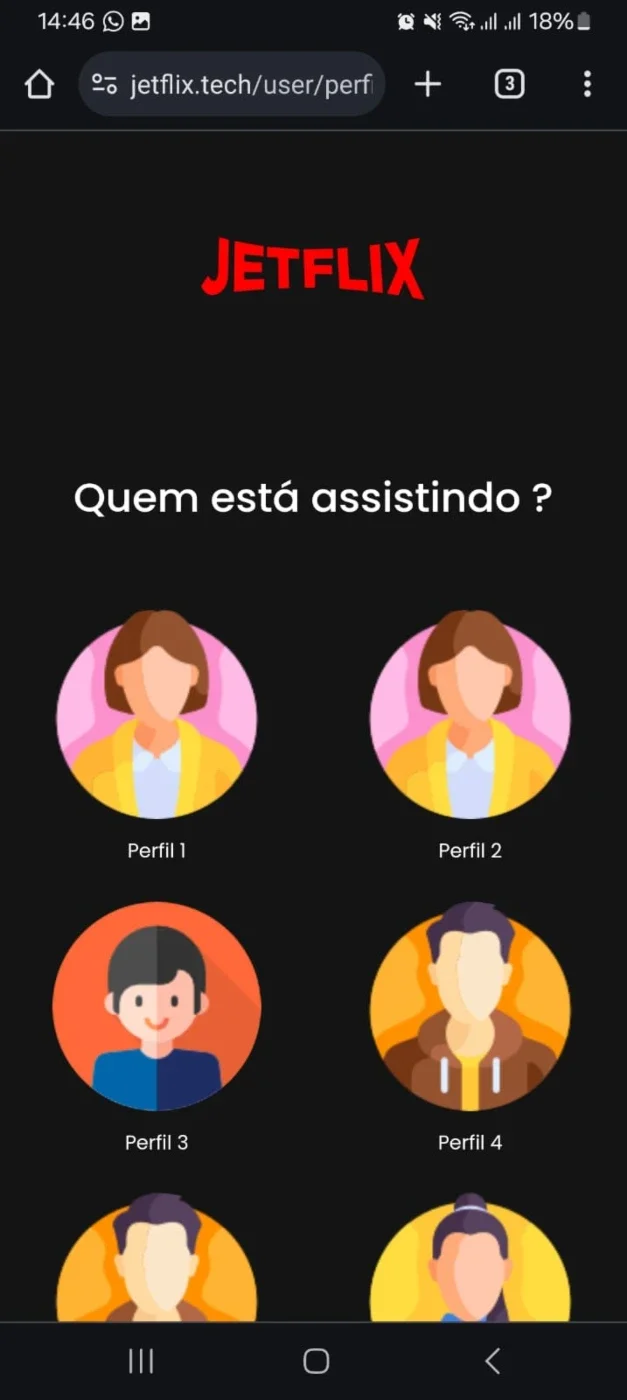Tap the browser home icon
The height and width of the screenshot is (1400, 627).
click(x=39, y=85)
